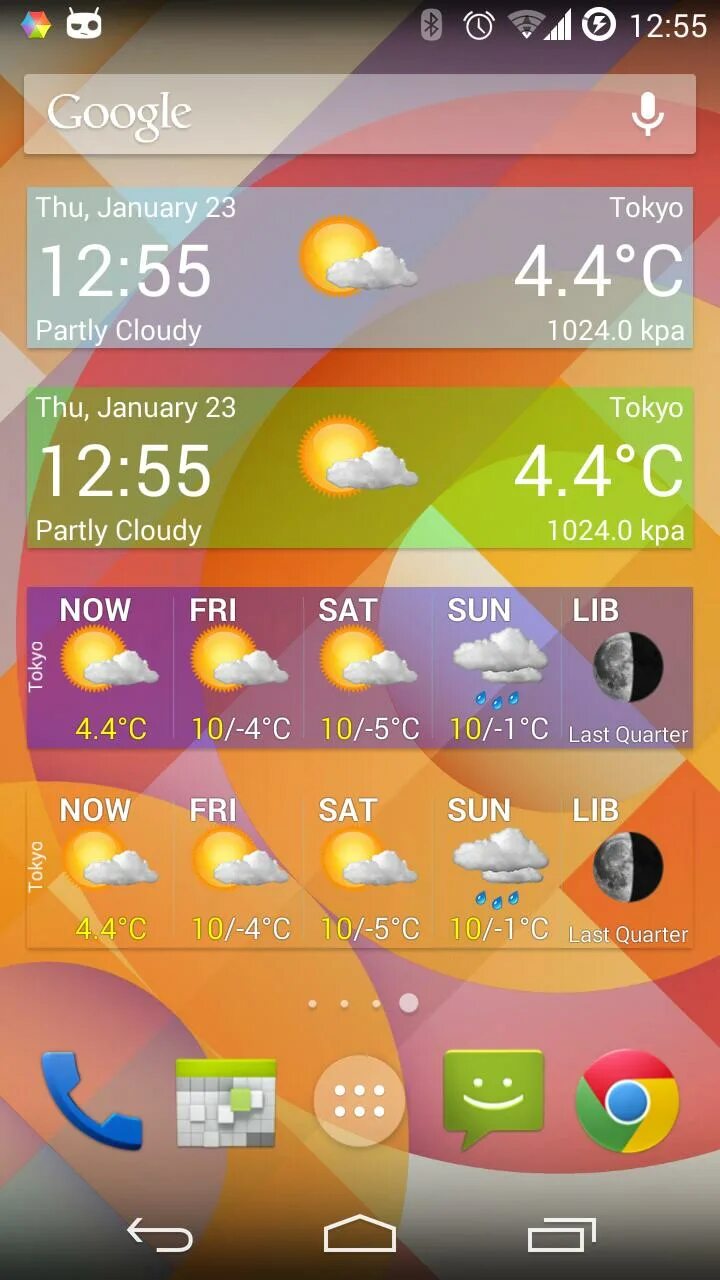Viewport: 720px width, 1280px height.
Task: Launch the Phone dialer app
Action: (91, 1101)
